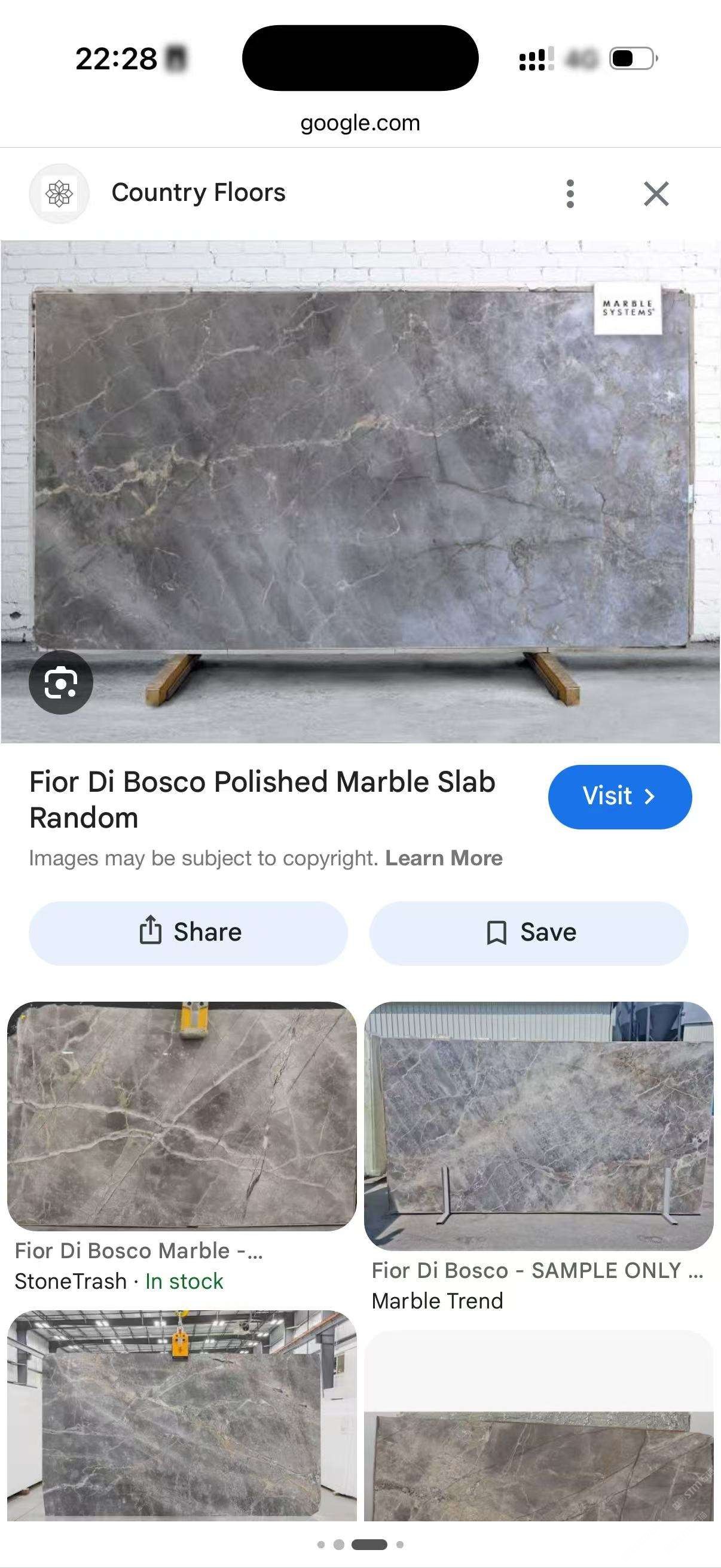
Task: Open the Country Floors source header
Action: [x=198, y=193]
